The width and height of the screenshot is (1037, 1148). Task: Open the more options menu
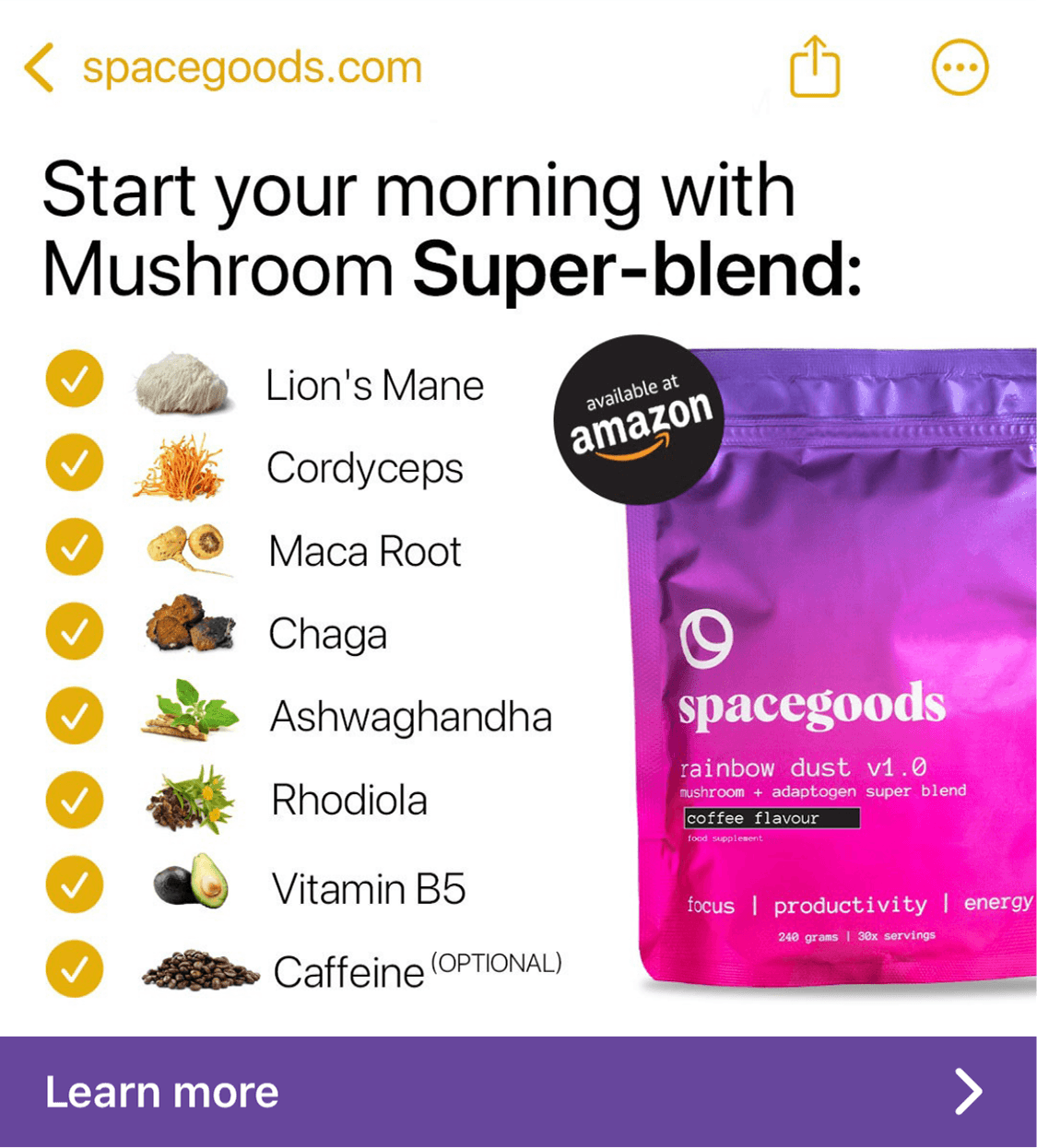coord(960,67)
